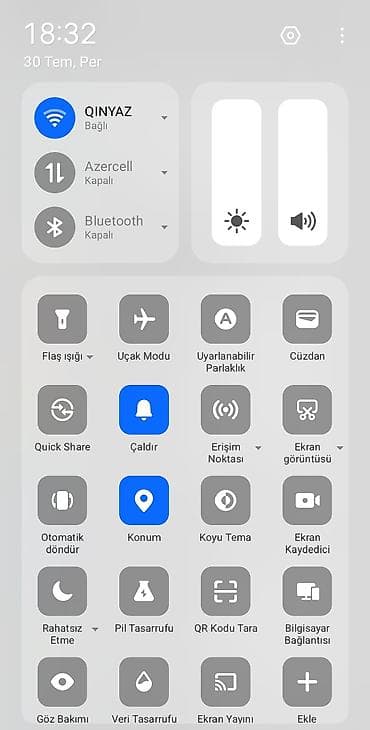Expand the Bluetooth devices dropdown arrow

[x=164, y=227]
